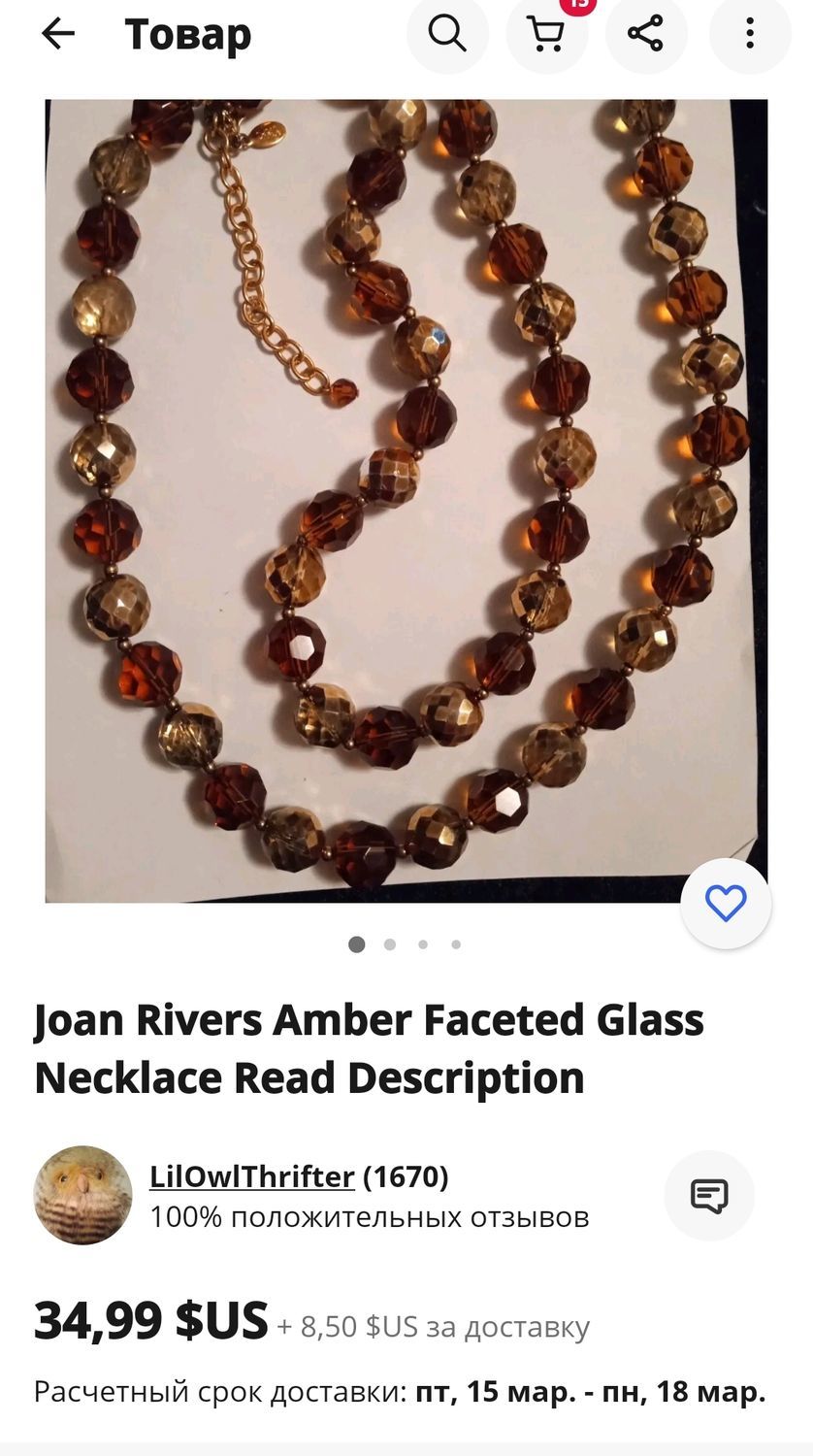Add the necklace to favorites with heart
The width and height of the screenshot is (813, 1456).
click(726, 904)
